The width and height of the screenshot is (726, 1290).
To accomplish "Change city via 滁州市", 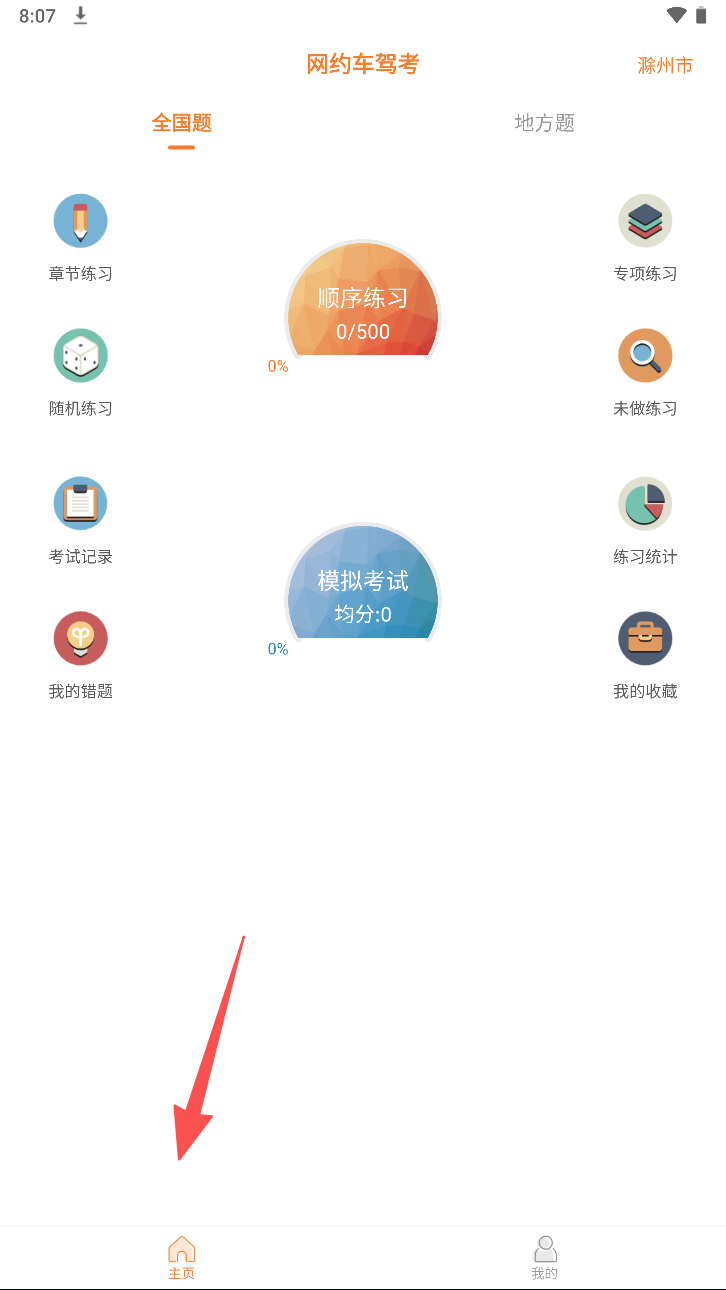I will [x=665, y=66].
